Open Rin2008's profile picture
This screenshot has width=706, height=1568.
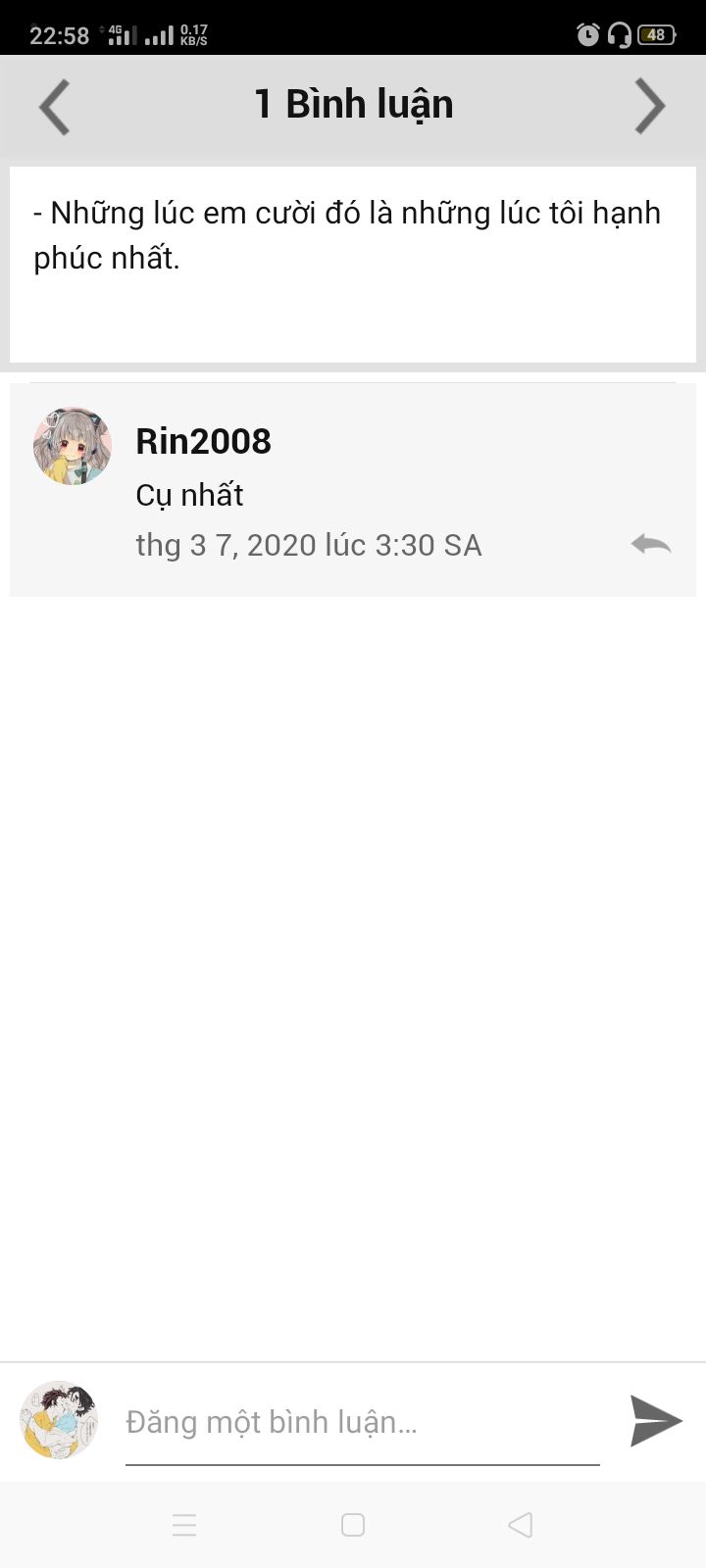73,447
